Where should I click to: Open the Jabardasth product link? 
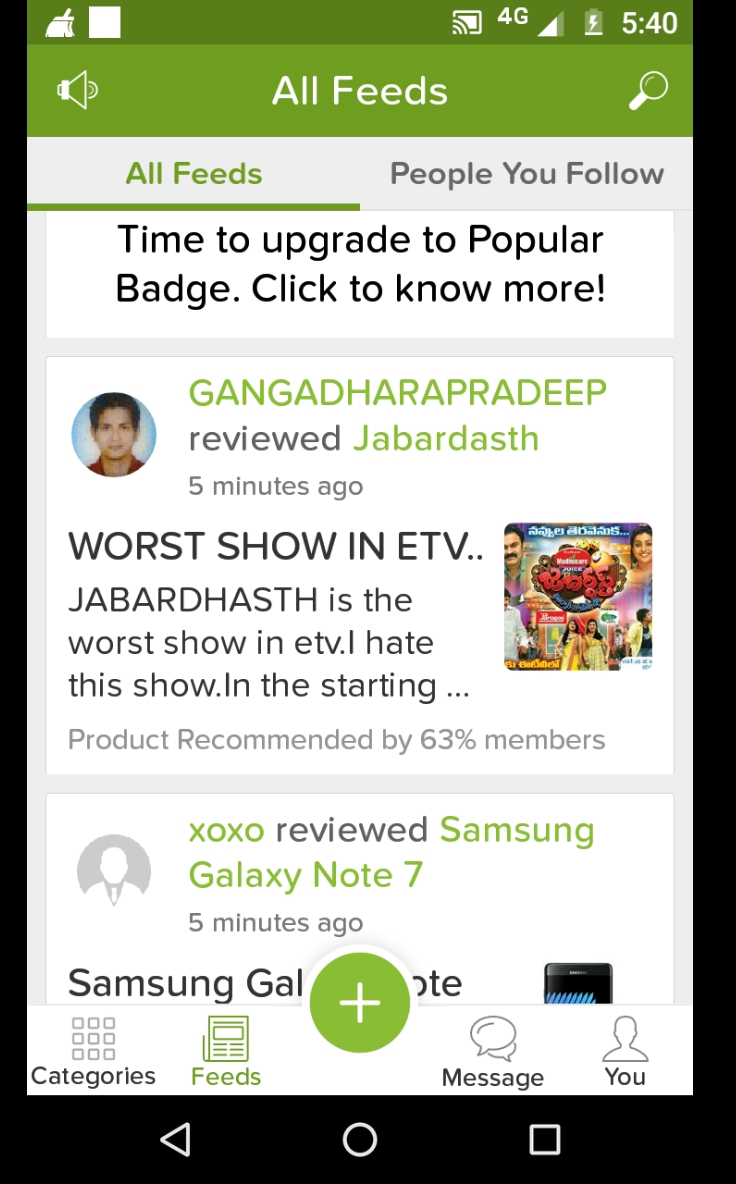click(x=446, y=439)
